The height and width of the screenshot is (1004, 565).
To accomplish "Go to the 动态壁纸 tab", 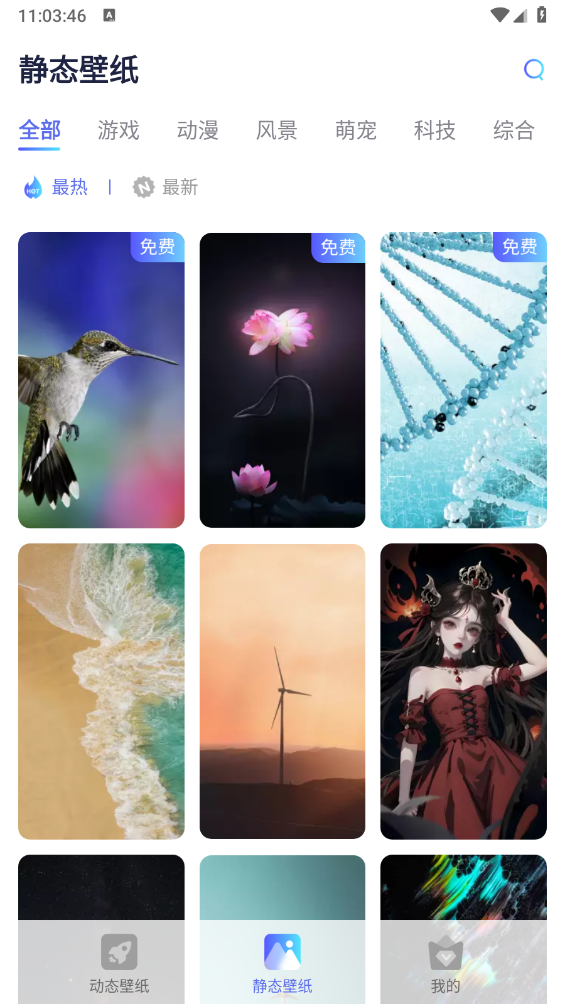I will point(119,962).
